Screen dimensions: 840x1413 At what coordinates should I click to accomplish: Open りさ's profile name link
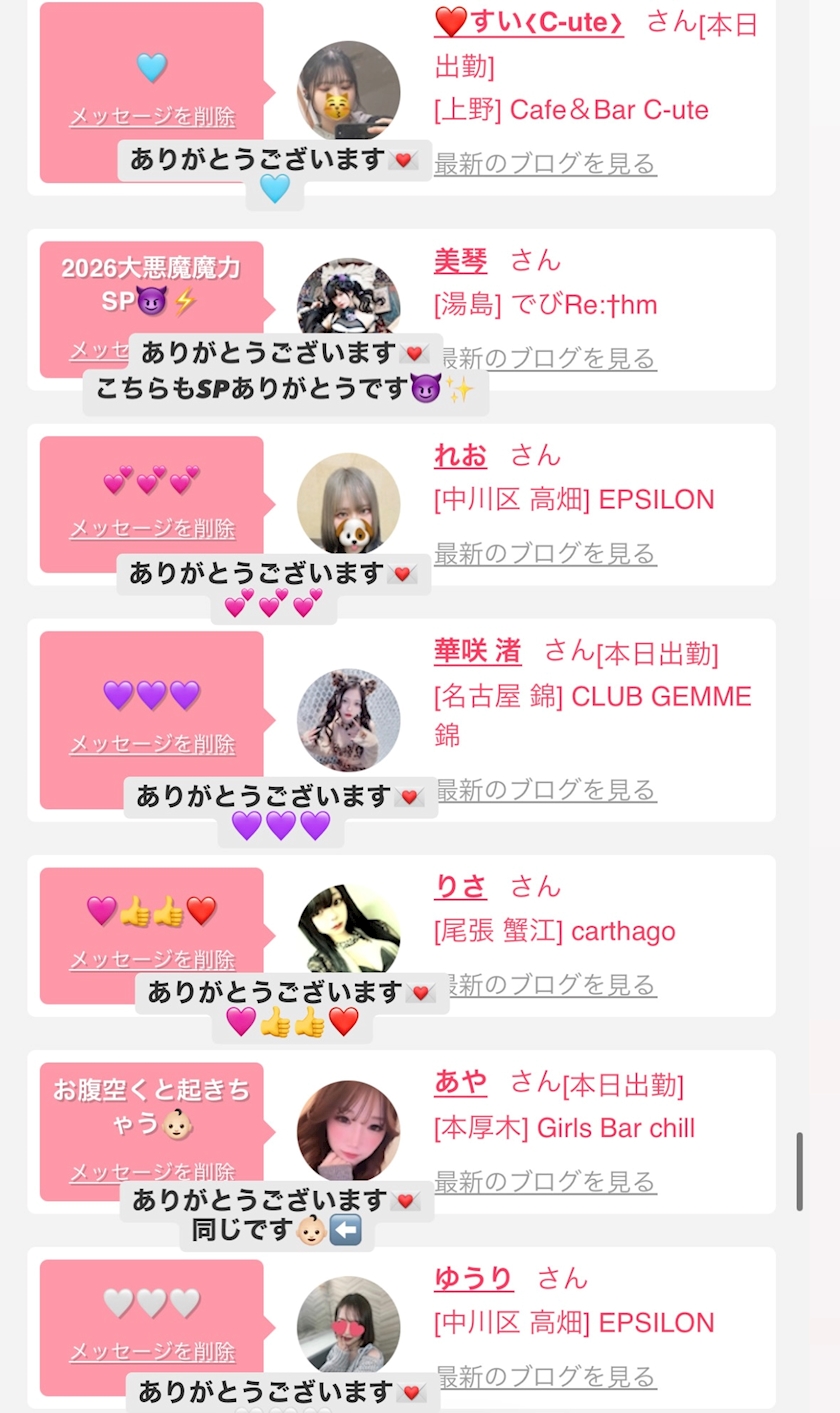[x=461, y=887]
